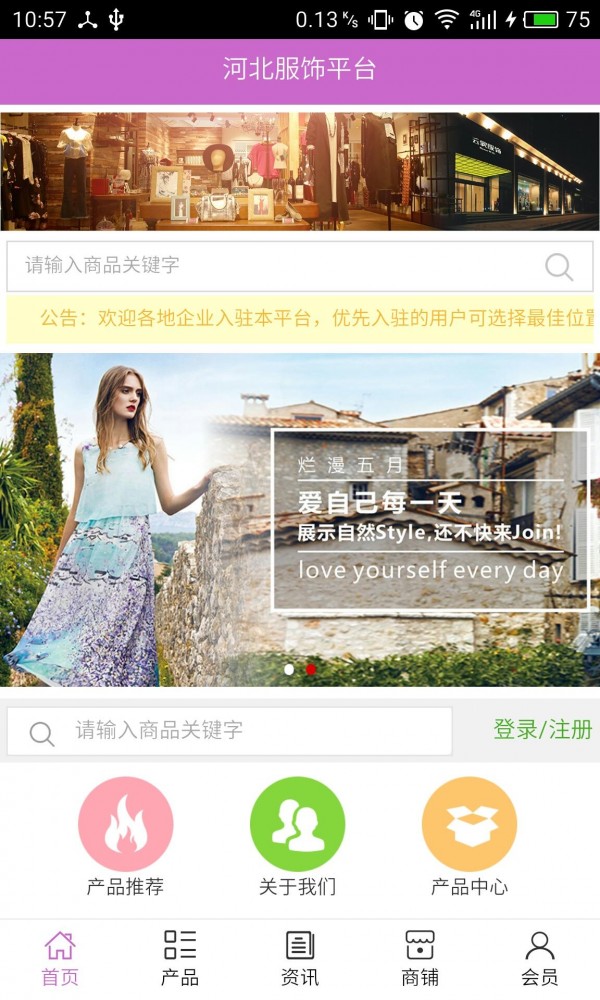Open the clothing store banner at top
This screenshot has width=600, height=1000.
(300, 171)
